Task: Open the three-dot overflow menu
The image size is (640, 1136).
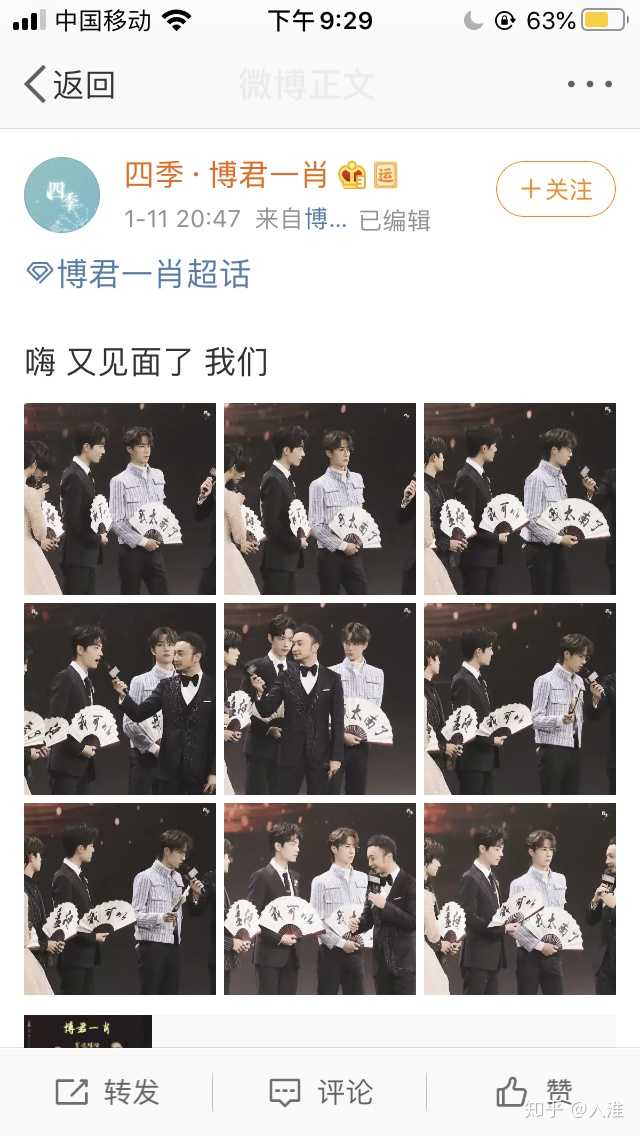Action: click(x=589, y=85)
